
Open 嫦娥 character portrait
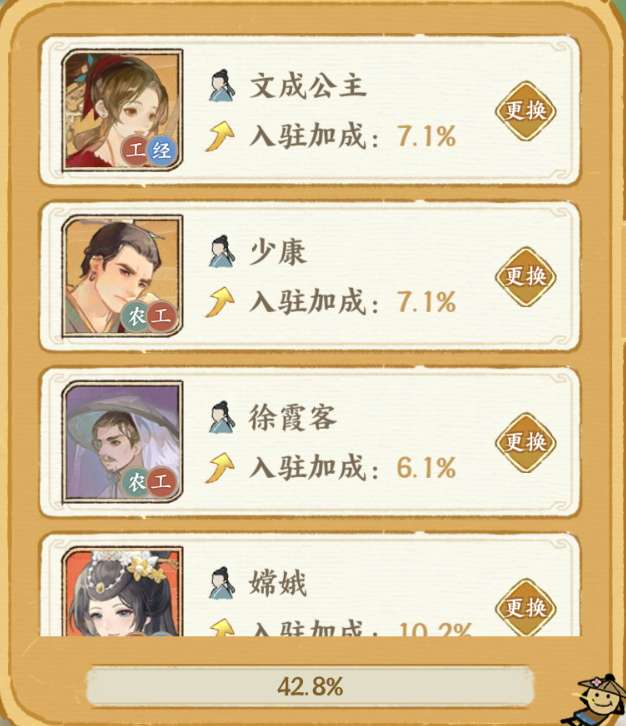122,593
